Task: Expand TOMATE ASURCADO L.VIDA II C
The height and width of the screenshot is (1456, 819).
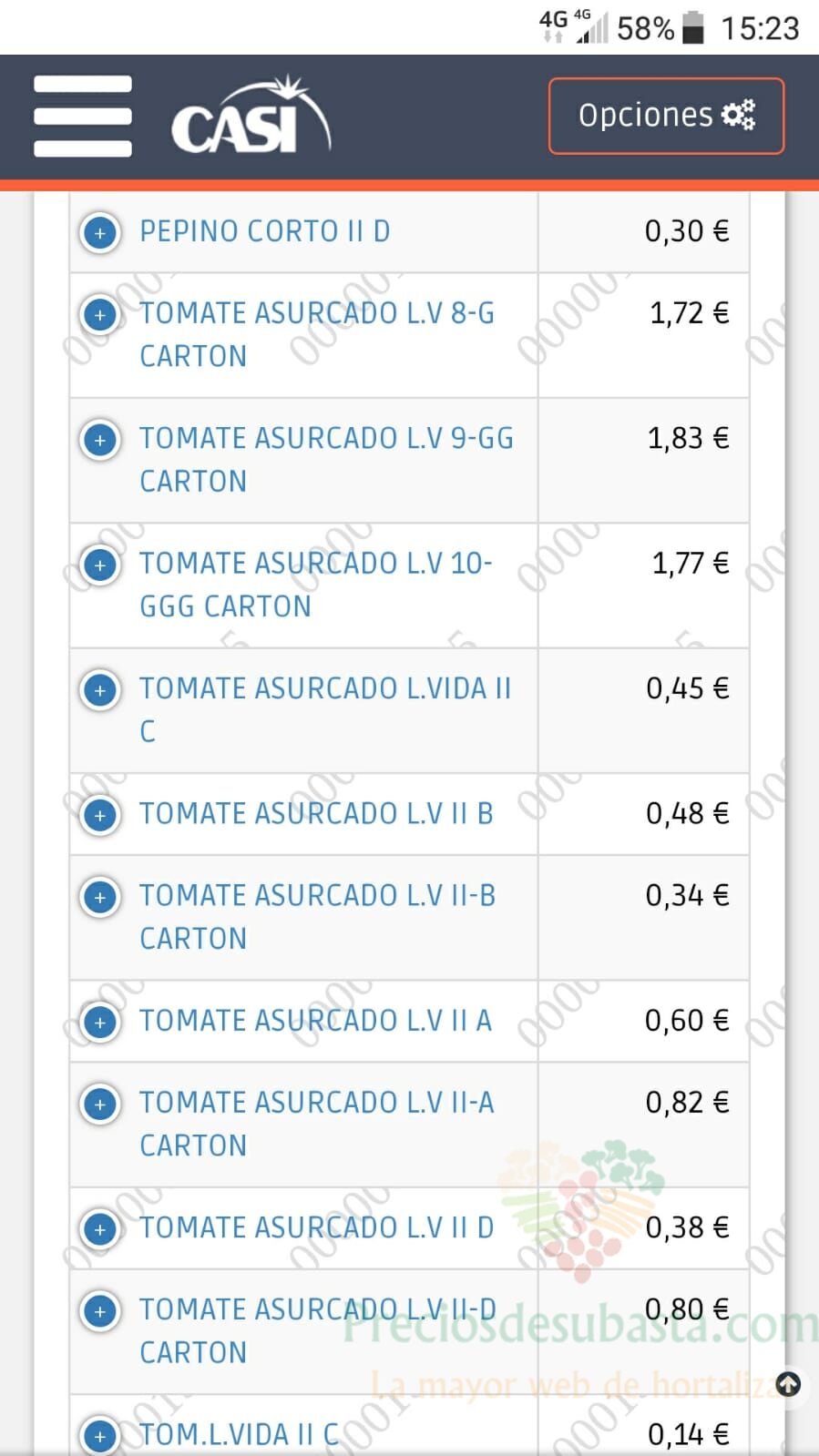Action: [100, 689]
